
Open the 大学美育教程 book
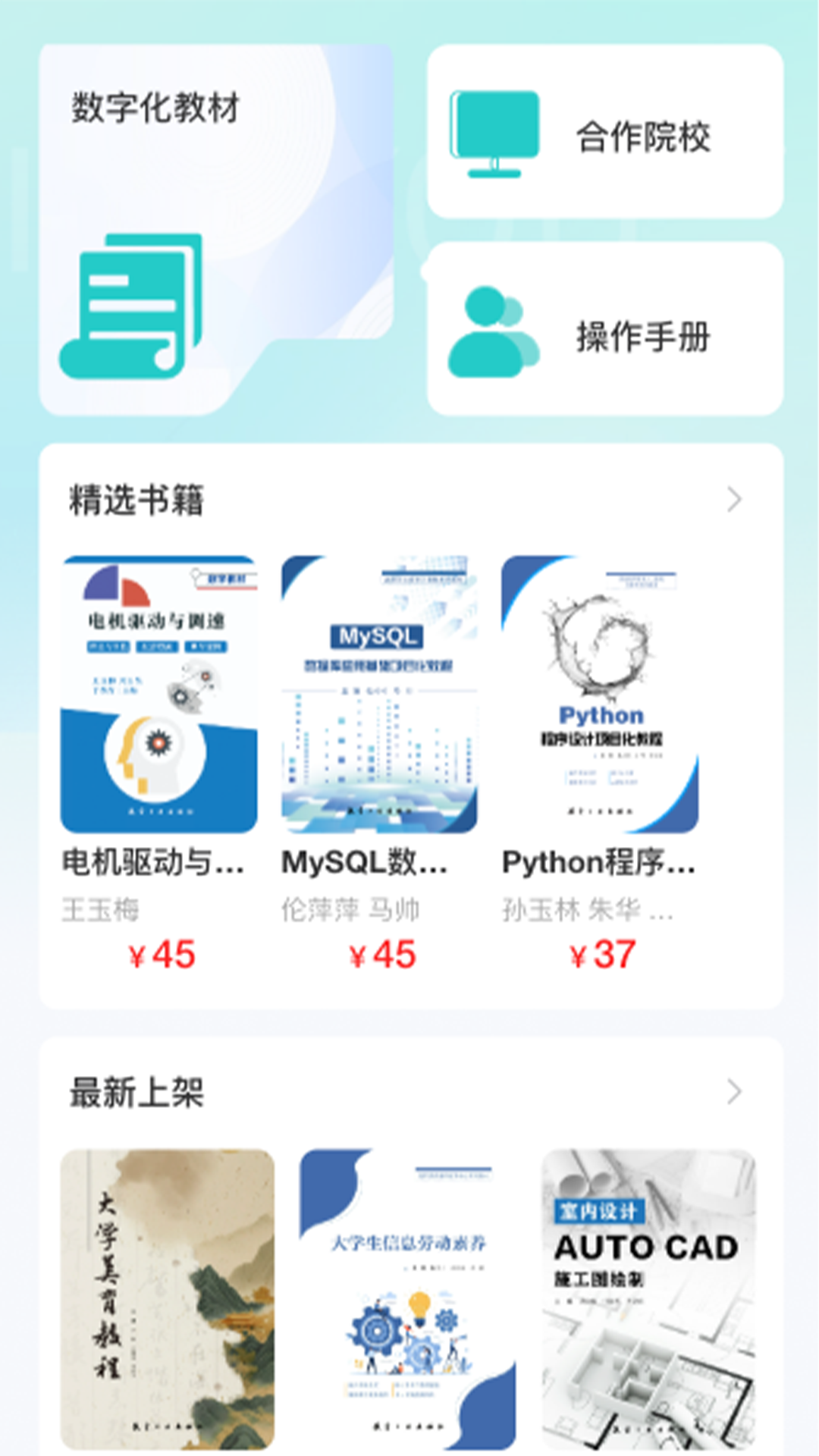pos(168,1298)
